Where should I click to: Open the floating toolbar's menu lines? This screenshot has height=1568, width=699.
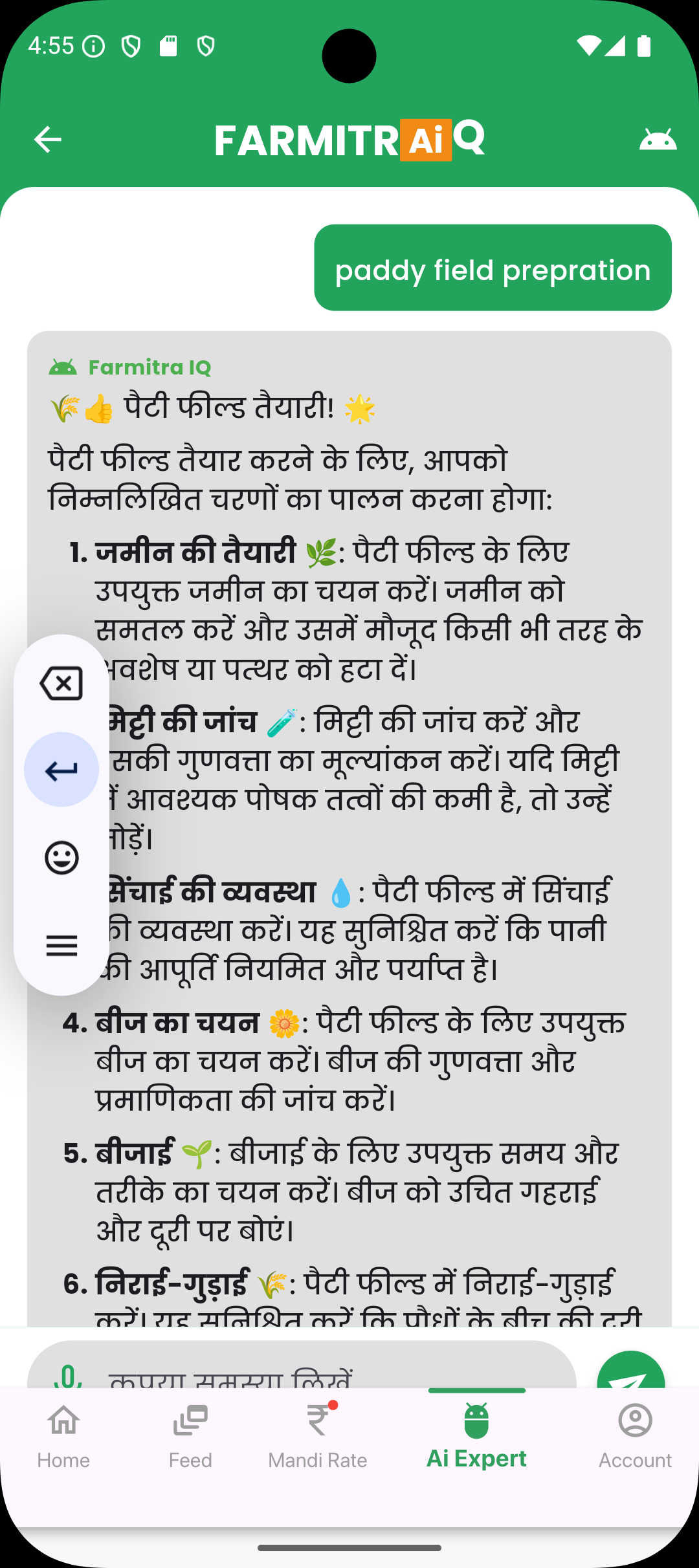(x=61, y=946)
